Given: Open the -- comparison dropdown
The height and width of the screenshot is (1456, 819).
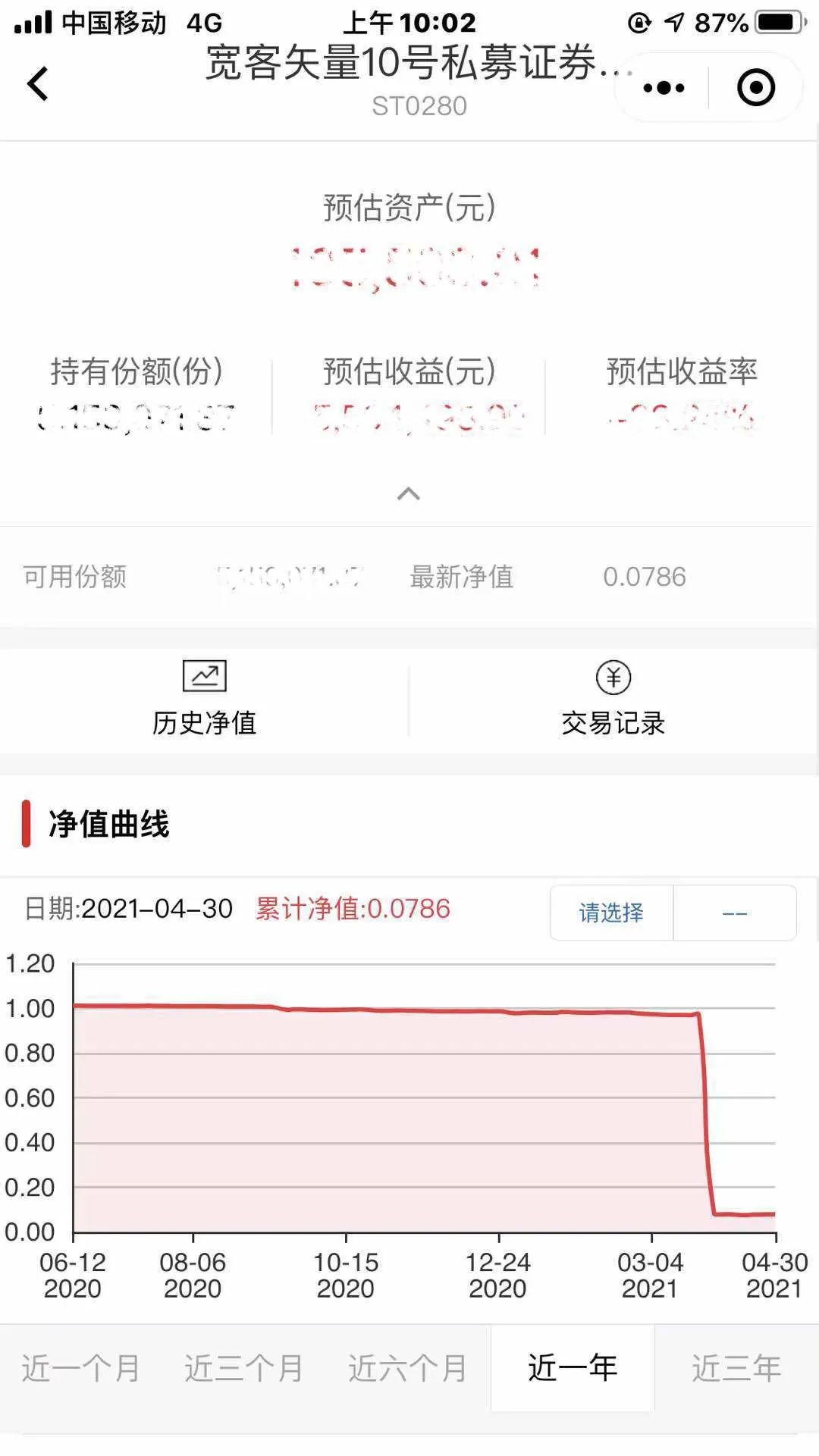Looking at the screenshot, I should tap(735, 913).
